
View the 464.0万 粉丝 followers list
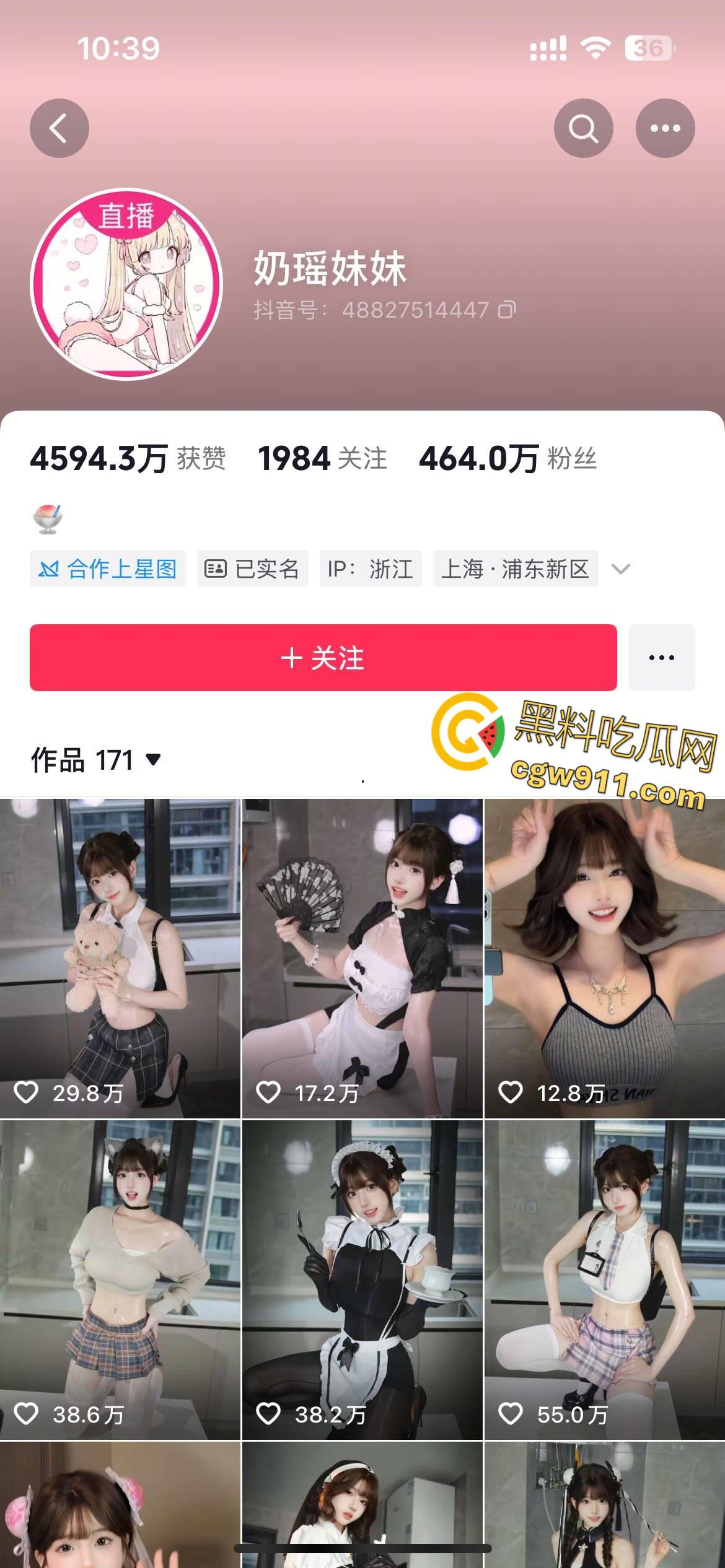[507, 459]
